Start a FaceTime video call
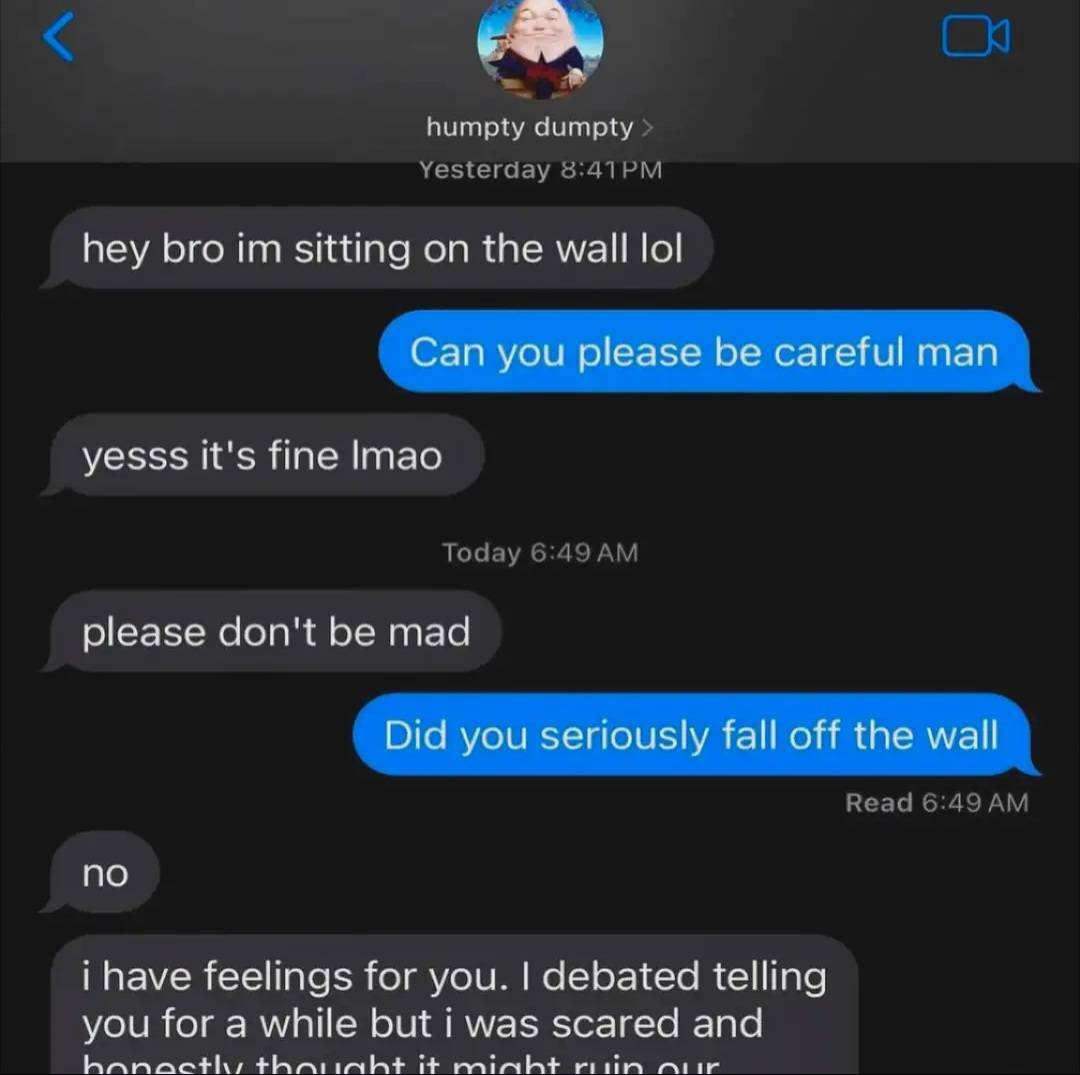 975,38
